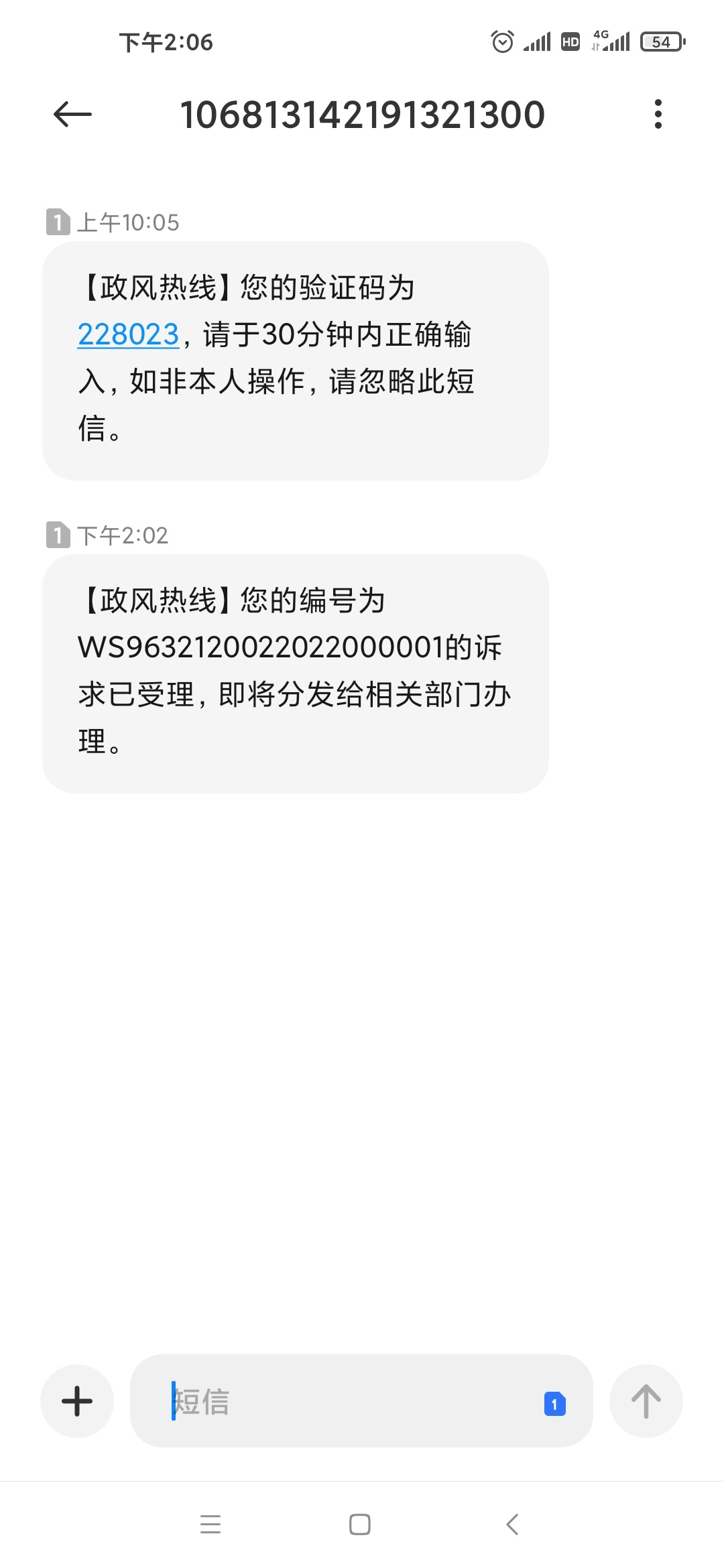Screen dimensions: 724x1568
Task: Tap the verification code link 228023
Action: click(129, 334)
